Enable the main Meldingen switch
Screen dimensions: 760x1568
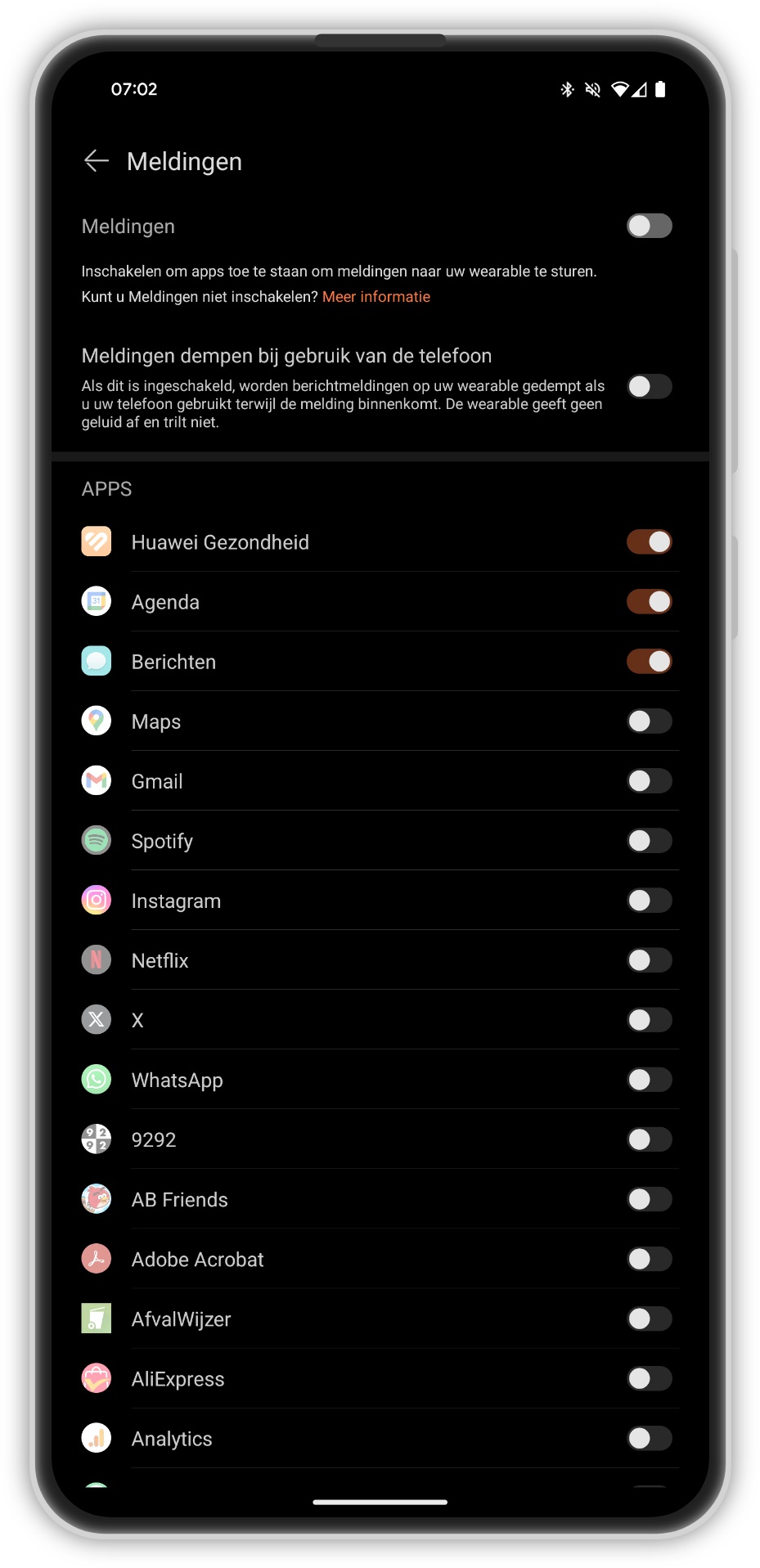point(649,226)
